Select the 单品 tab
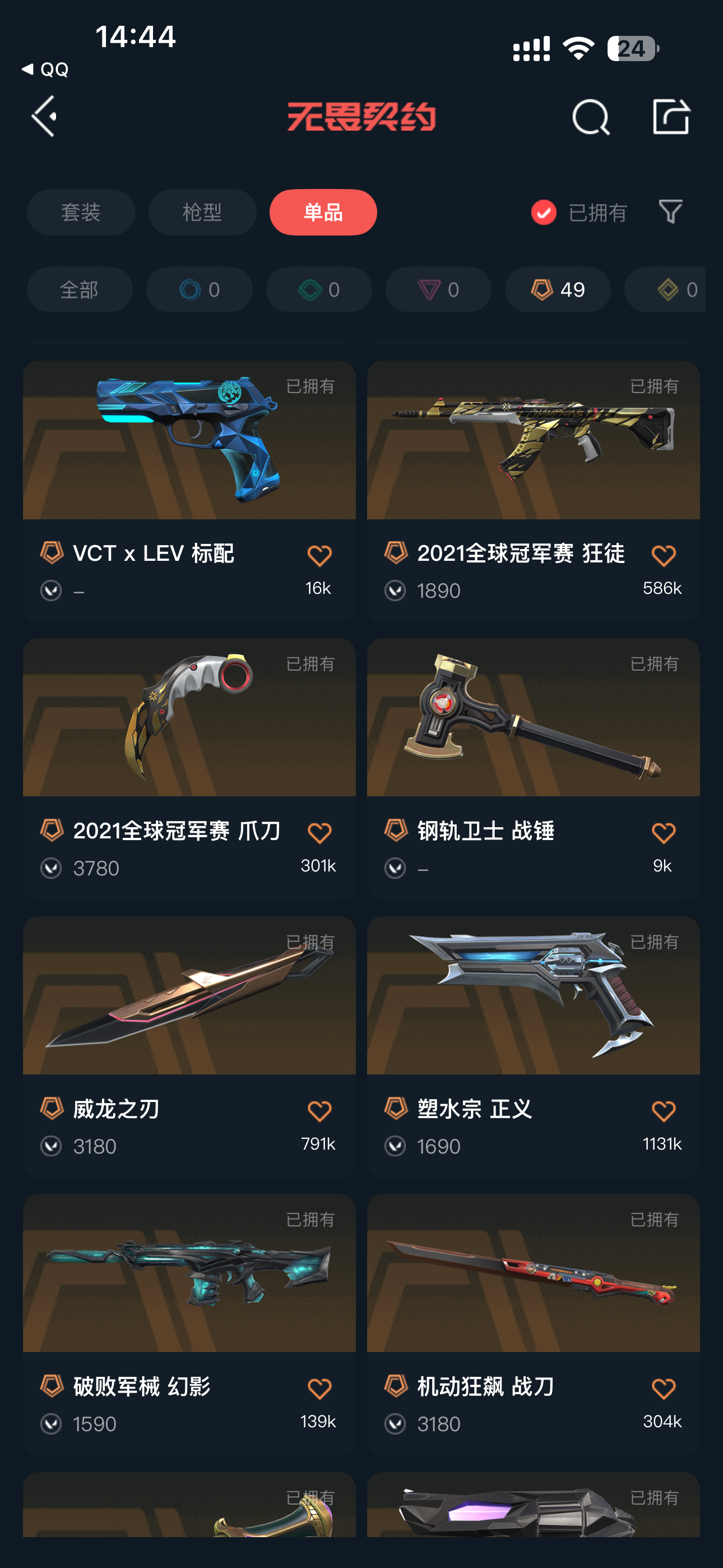The height and width of the screenshot is (1568, 723). [x=323, y=213]
